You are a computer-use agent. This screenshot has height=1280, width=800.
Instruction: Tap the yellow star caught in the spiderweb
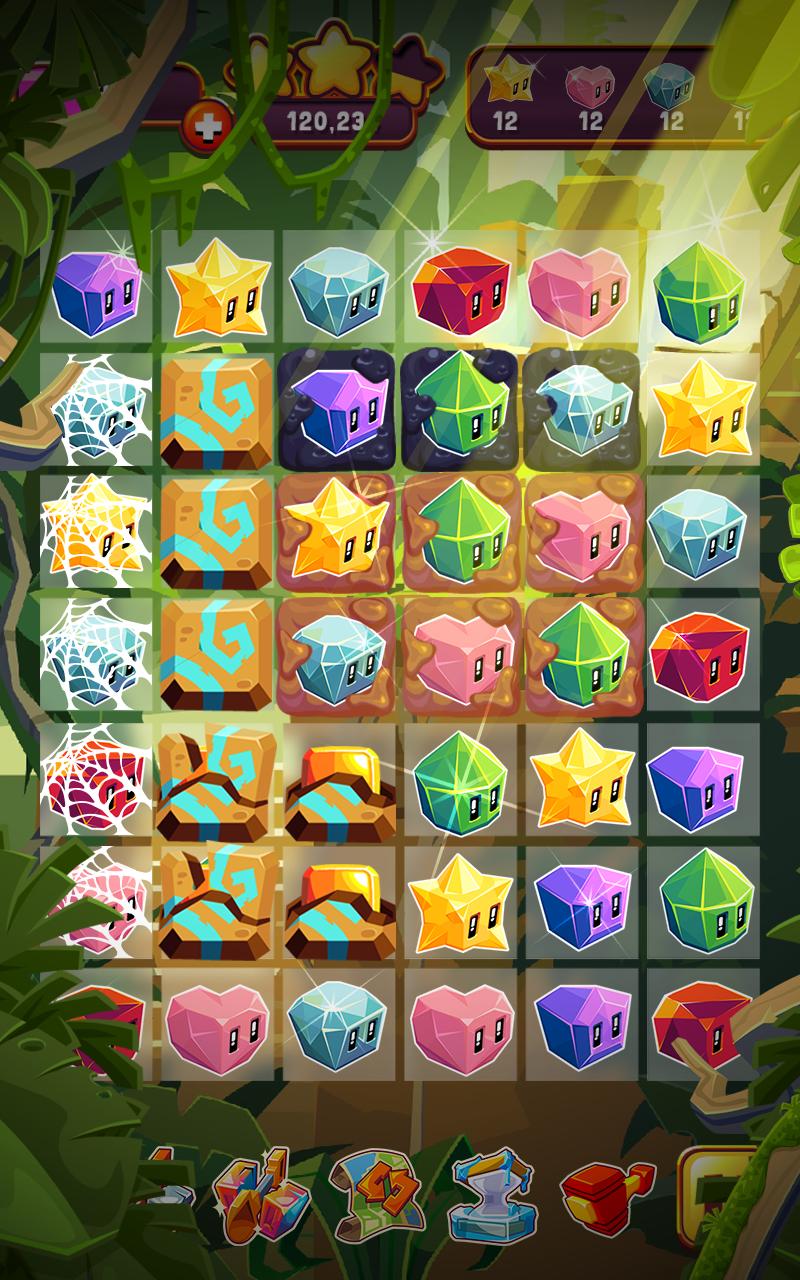point(95,530)
